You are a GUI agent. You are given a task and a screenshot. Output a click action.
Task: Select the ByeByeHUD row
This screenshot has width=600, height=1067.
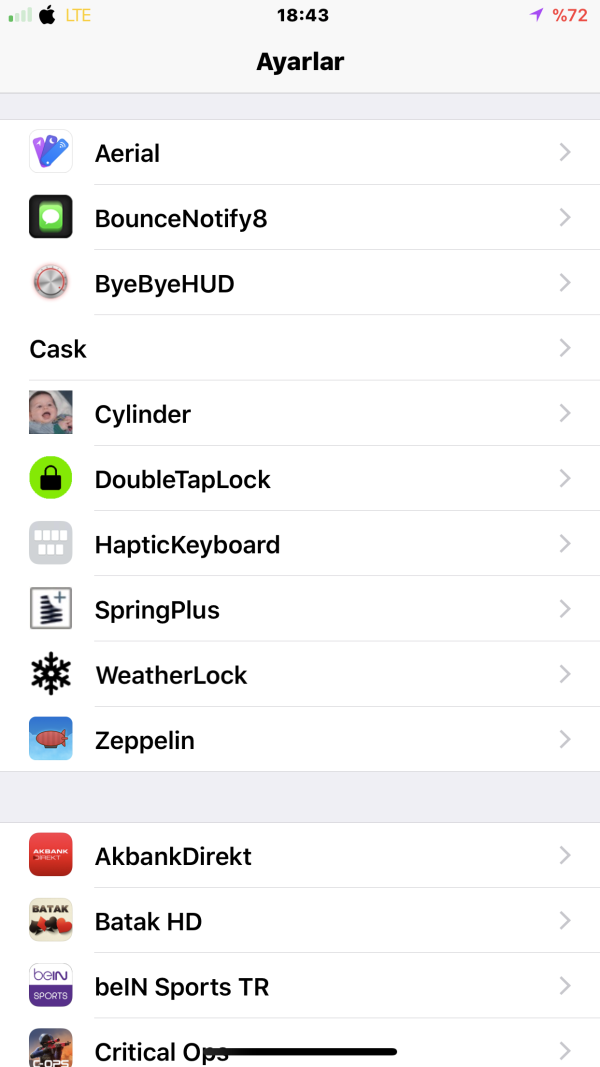[300, 283]
